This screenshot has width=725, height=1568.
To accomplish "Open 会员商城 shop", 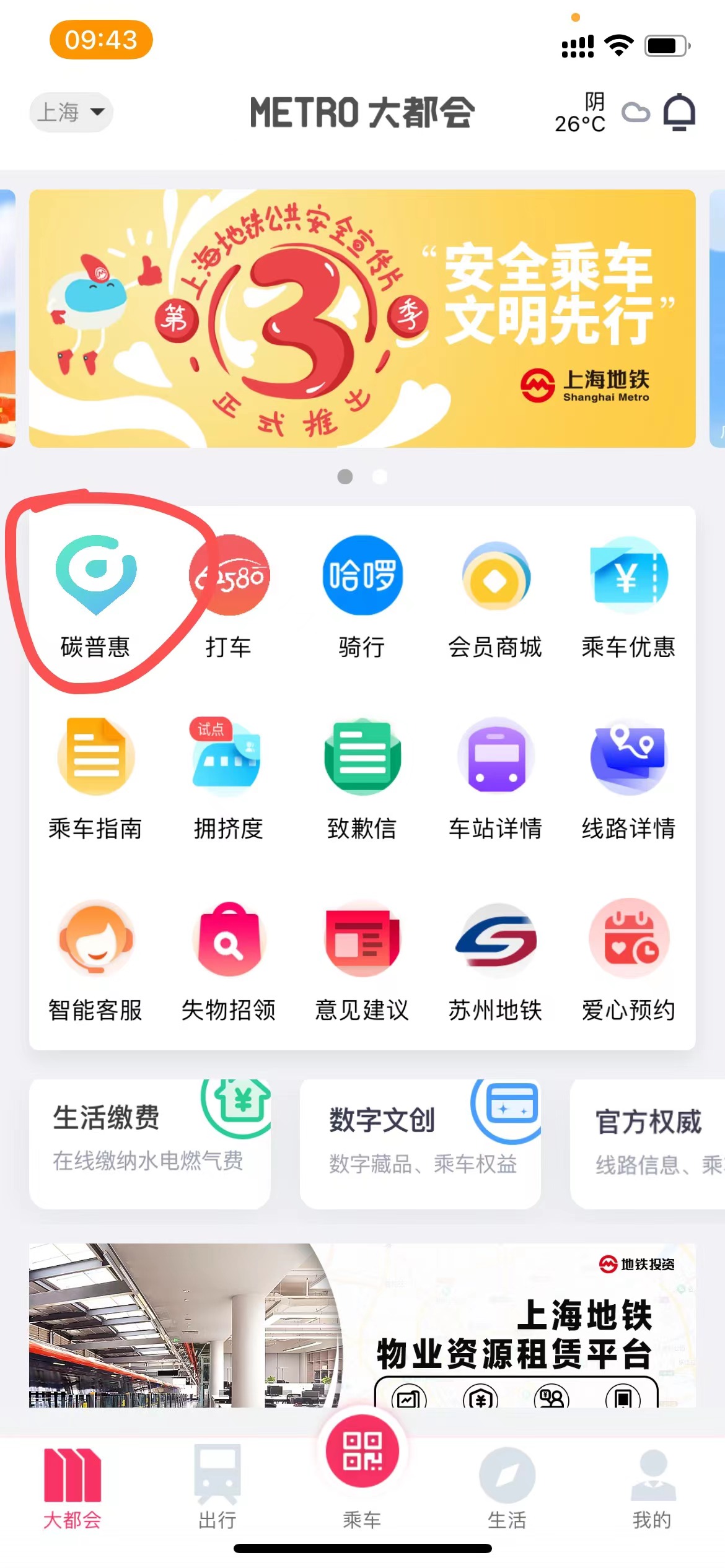I will pos(495,595).
